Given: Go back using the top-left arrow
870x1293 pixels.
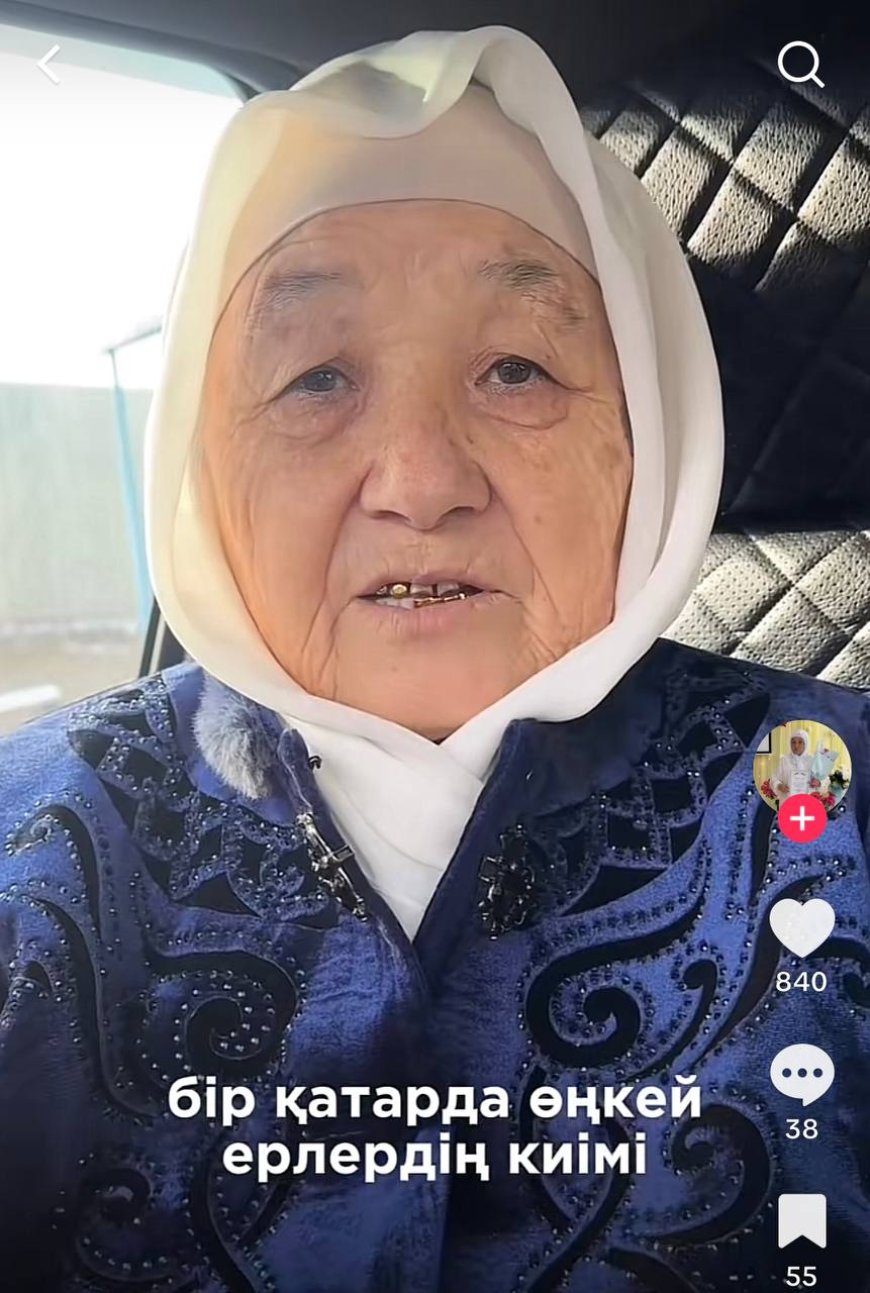Looking at the screenshot, I should [x=48, y=65].
